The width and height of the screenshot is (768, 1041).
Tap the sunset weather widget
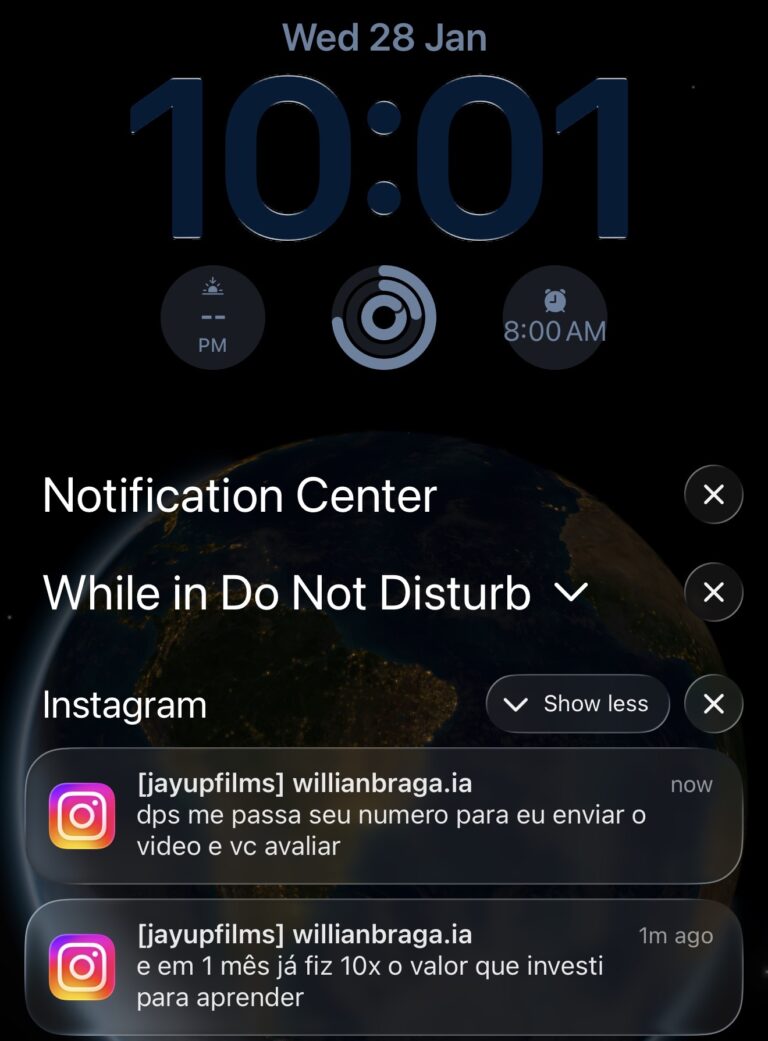click(x=213, y=316)
